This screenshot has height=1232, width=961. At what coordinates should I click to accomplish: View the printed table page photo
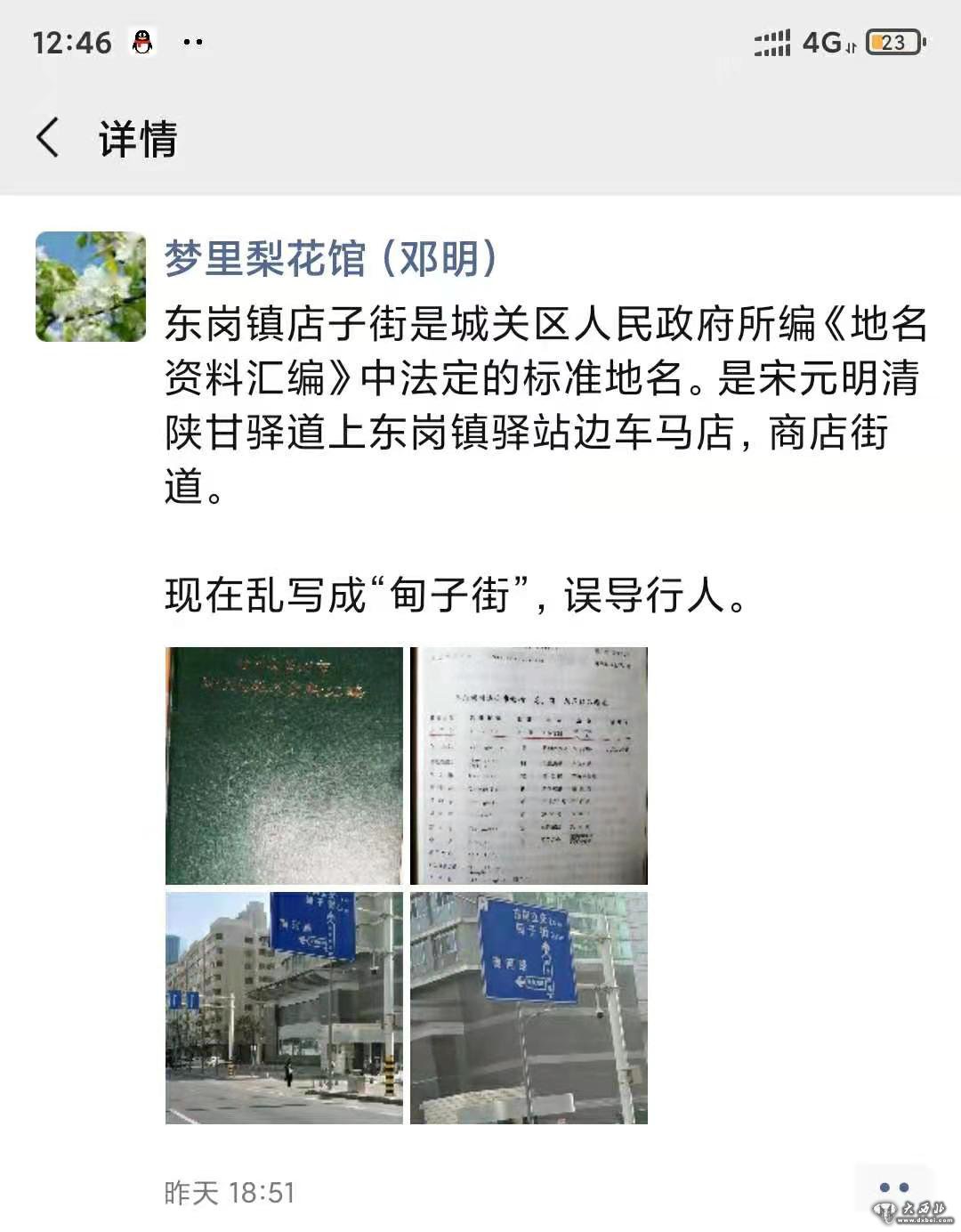[x=529, y=766]
